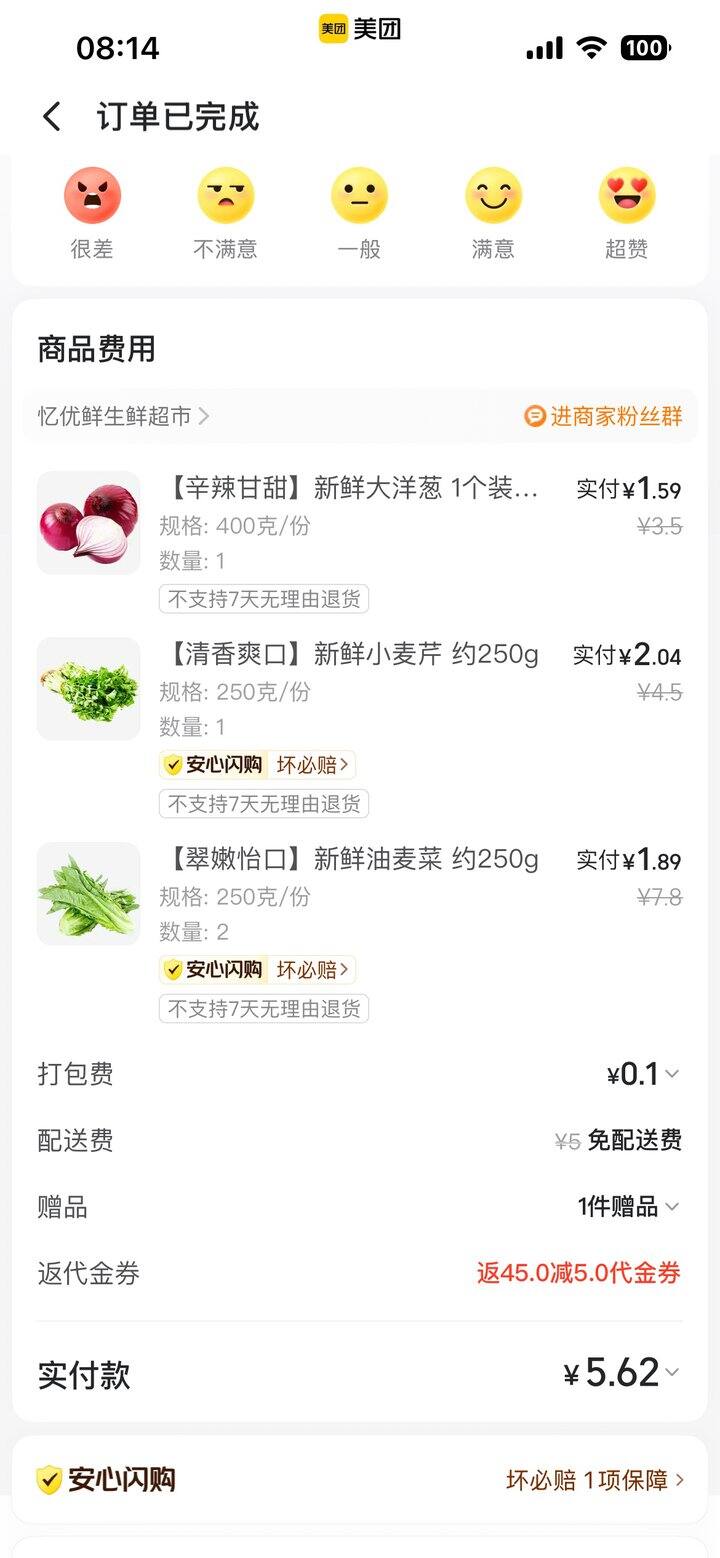Screen dimensions: 720x1558
Task: Open the 新鲜油麦菜 product item
Action: coord(350,859)
